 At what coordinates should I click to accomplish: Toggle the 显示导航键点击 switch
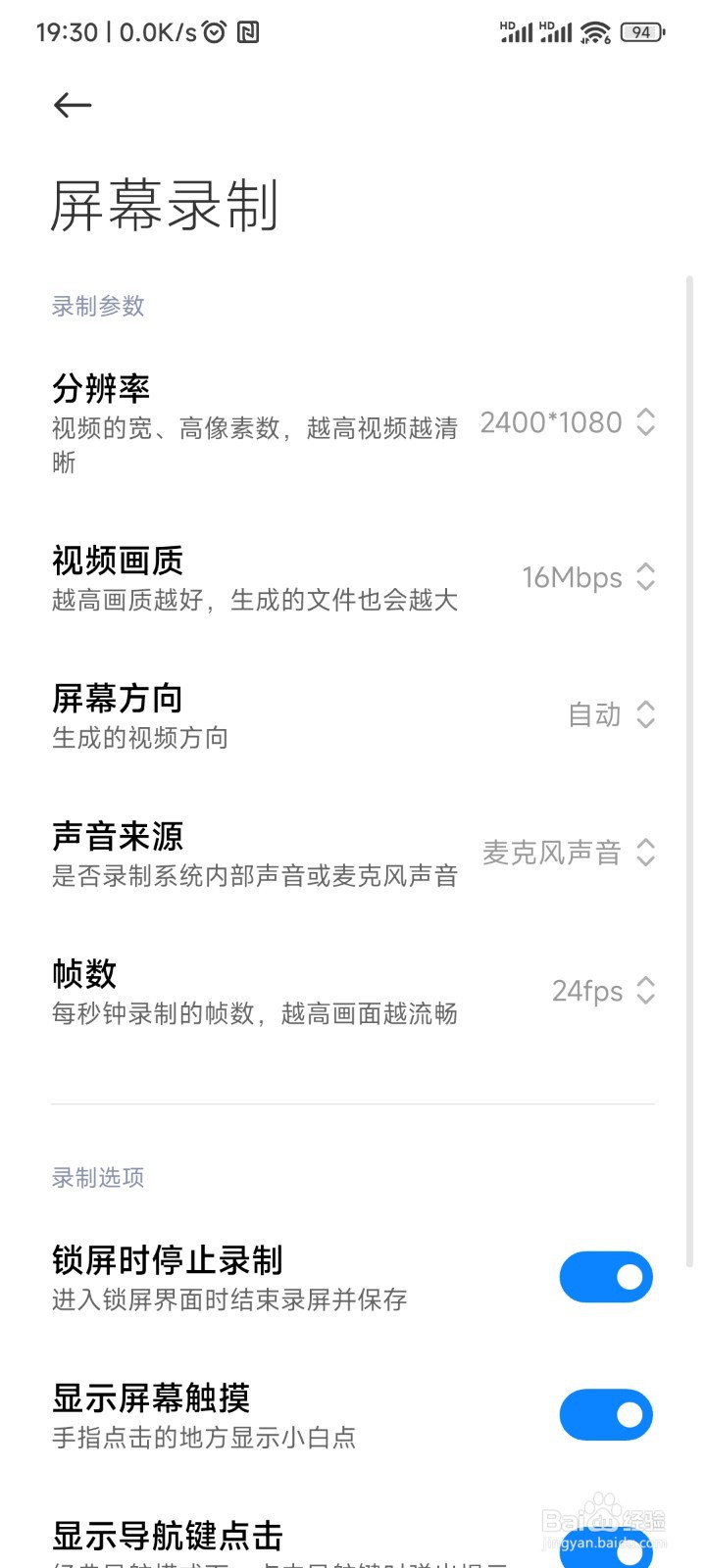pos(606,1550)
